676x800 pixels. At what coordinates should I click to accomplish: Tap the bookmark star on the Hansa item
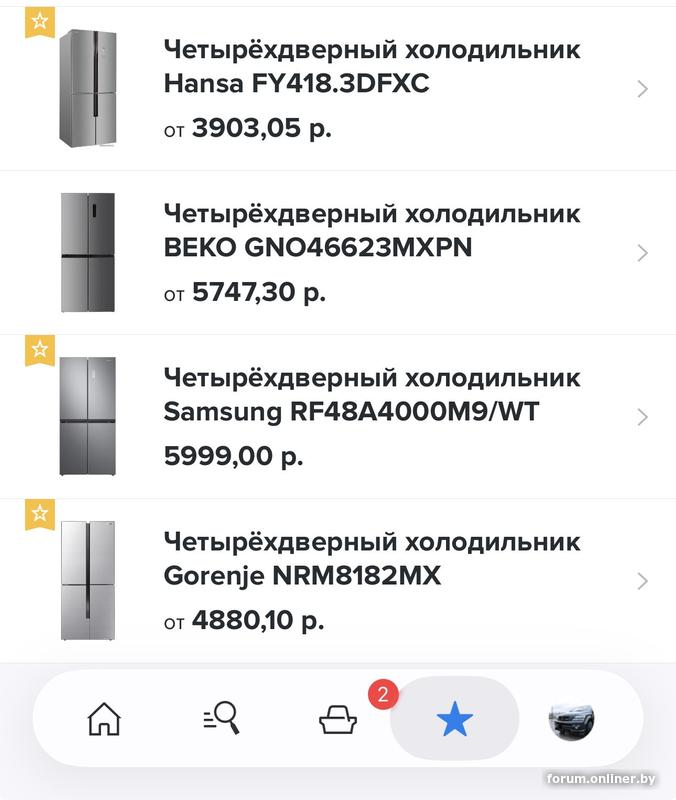click(39, 21)
